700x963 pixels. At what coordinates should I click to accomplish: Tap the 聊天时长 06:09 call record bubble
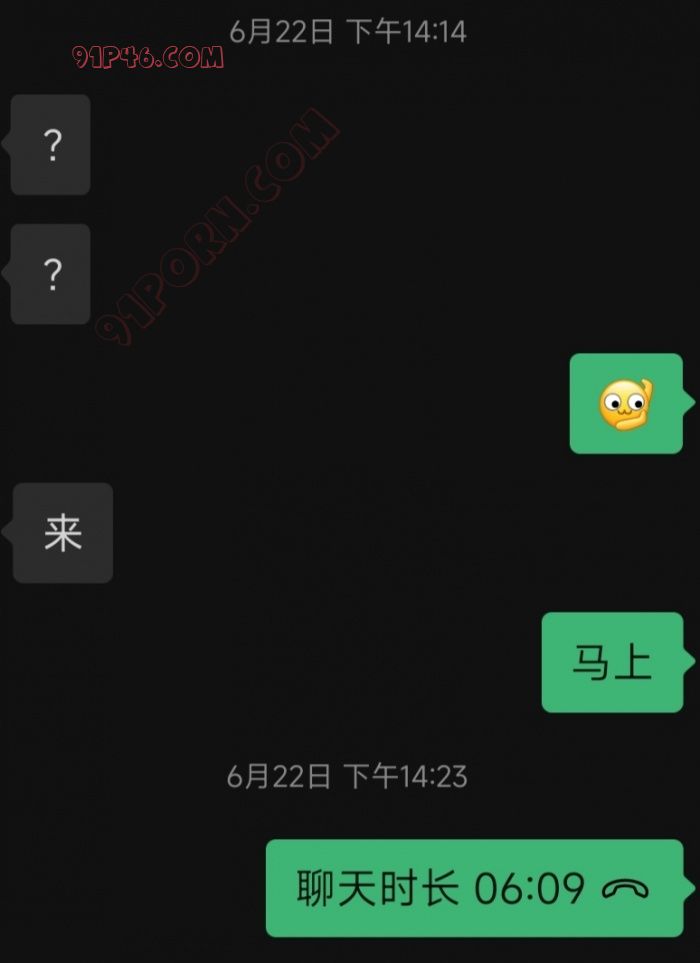474,888
